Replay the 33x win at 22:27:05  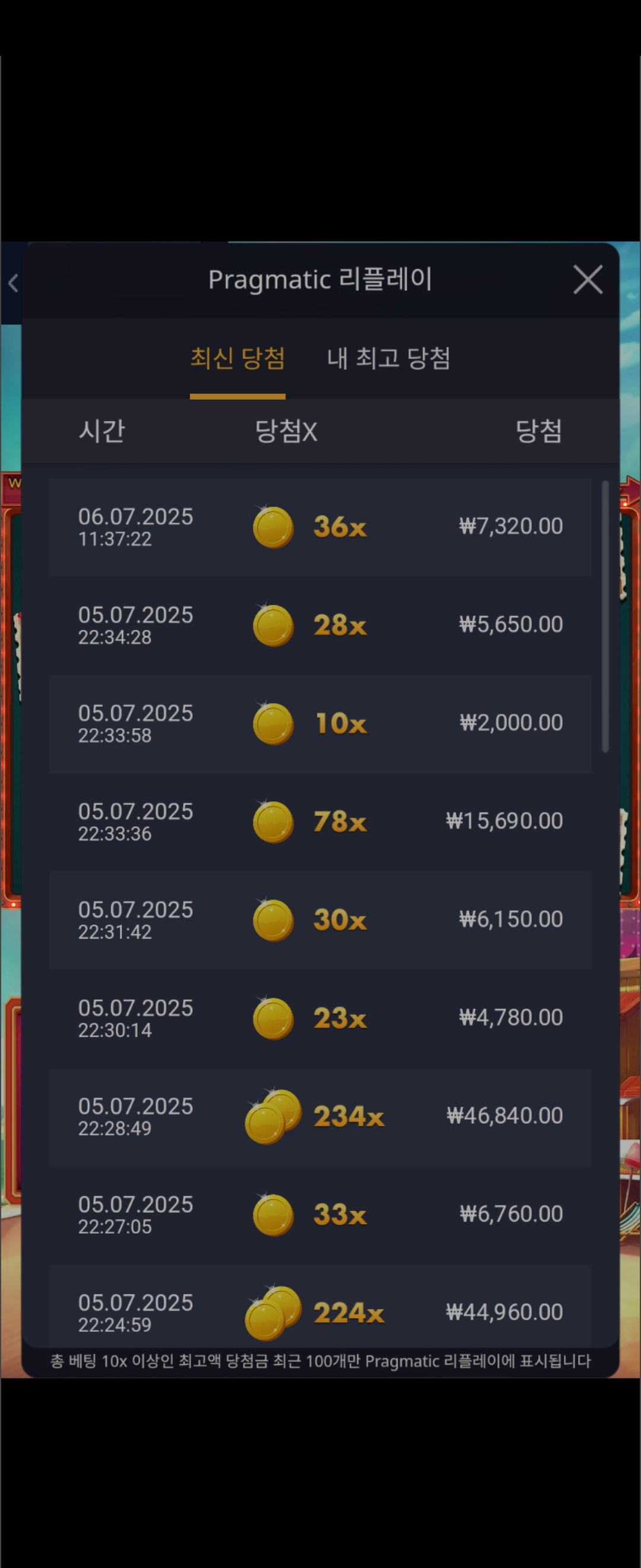(x=320, y=1215)
